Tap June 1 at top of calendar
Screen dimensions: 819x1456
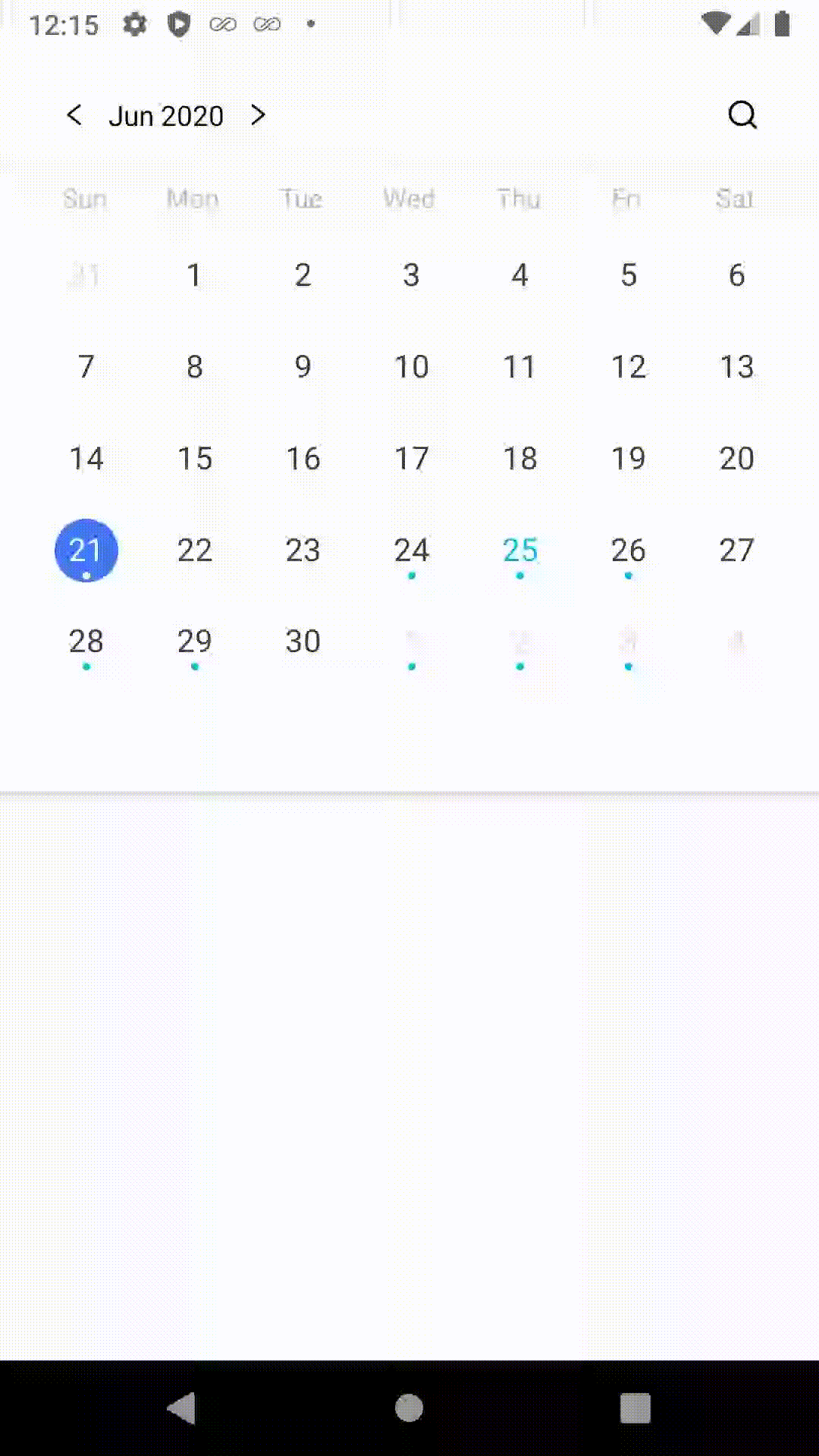[194, 275]
